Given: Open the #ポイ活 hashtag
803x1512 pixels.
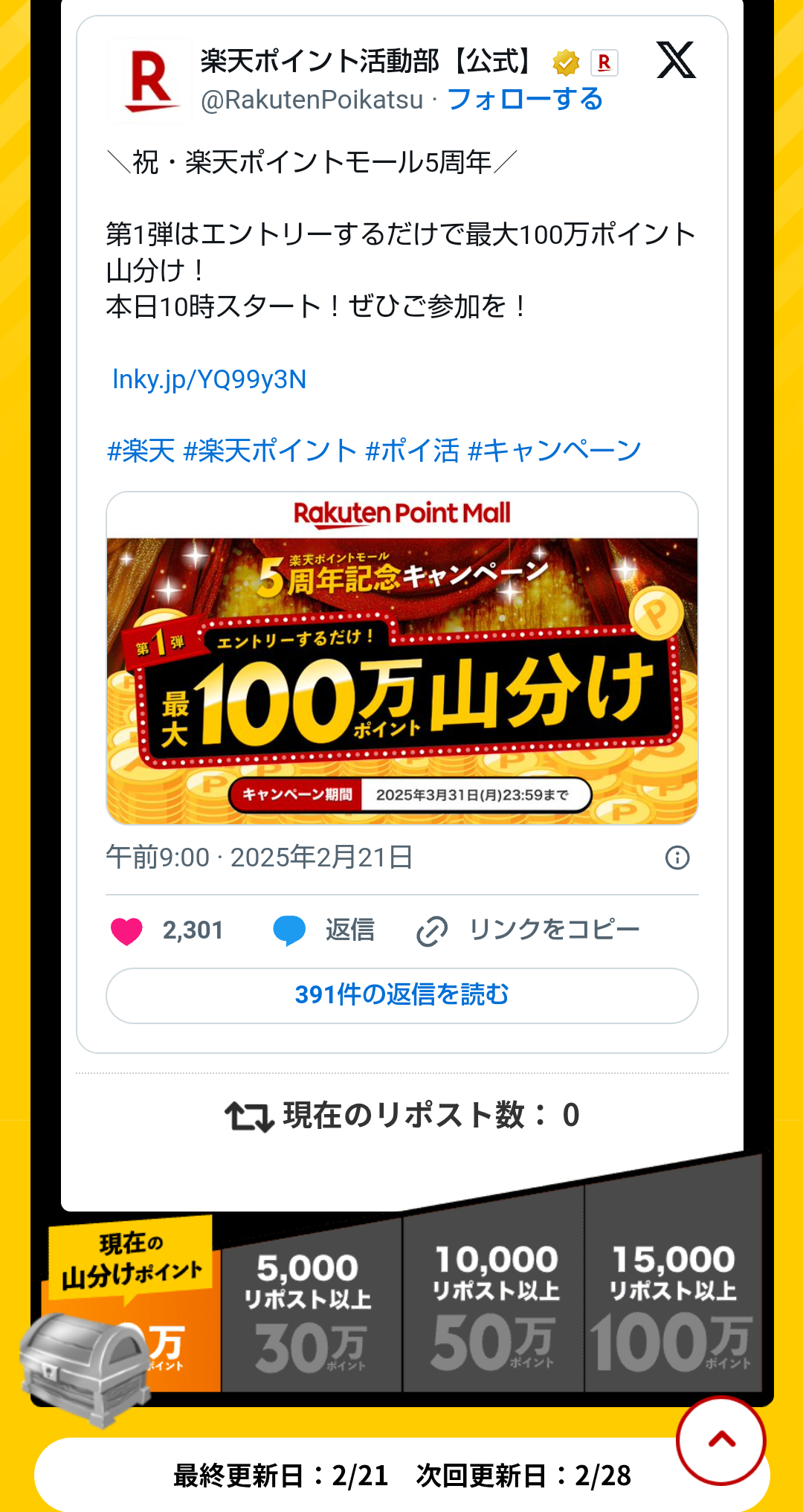Looking at the screenshot, I should click(413, 451).
